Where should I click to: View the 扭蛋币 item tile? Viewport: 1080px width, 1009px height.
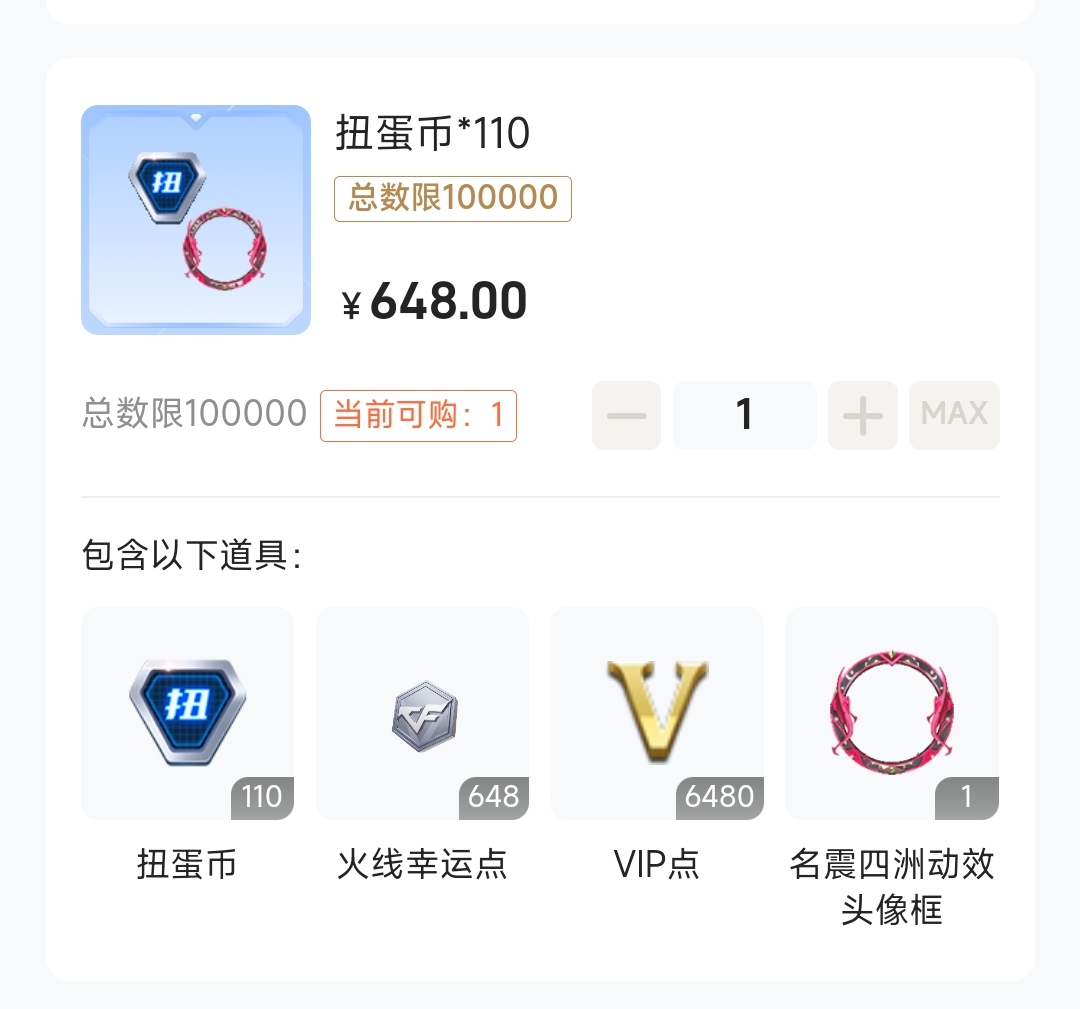pos(187,714)
